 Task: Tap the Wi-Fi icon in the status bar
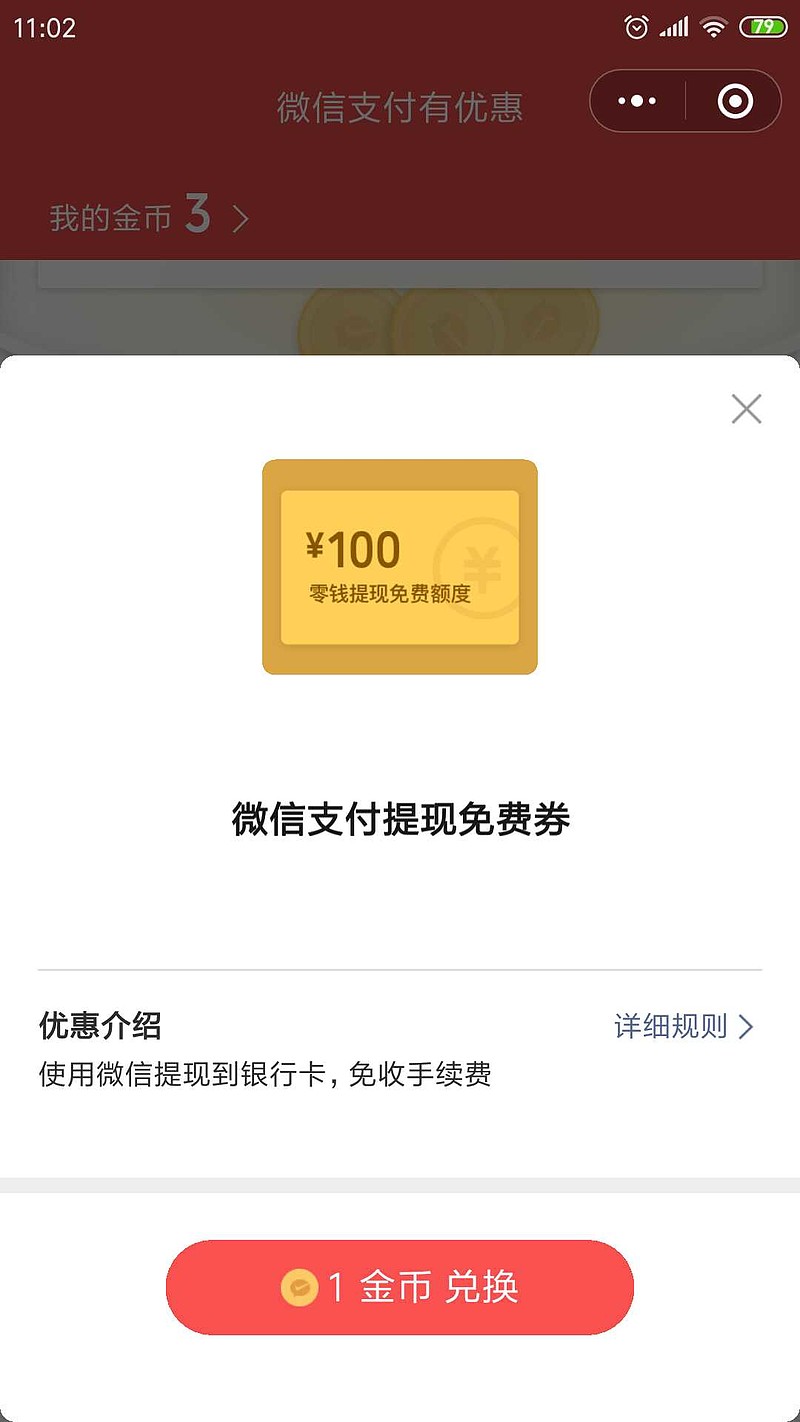(x=712, y=27)
